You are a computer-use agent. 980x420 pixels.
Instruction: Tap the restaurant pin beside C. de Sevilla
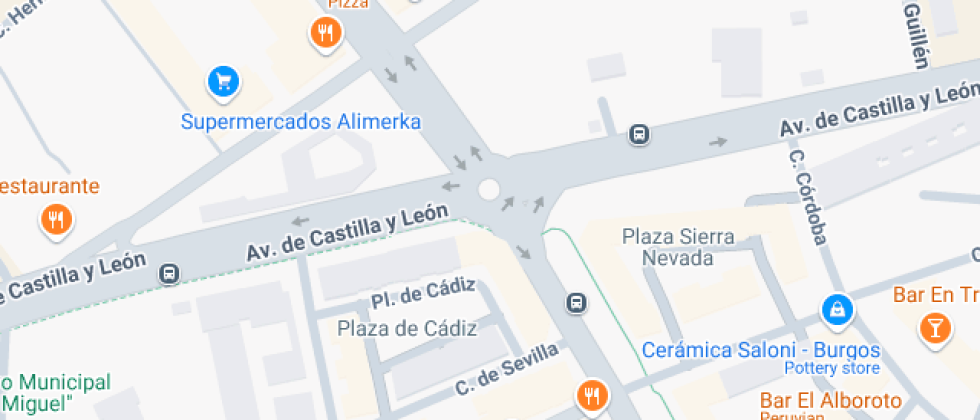tap(591, 396)
